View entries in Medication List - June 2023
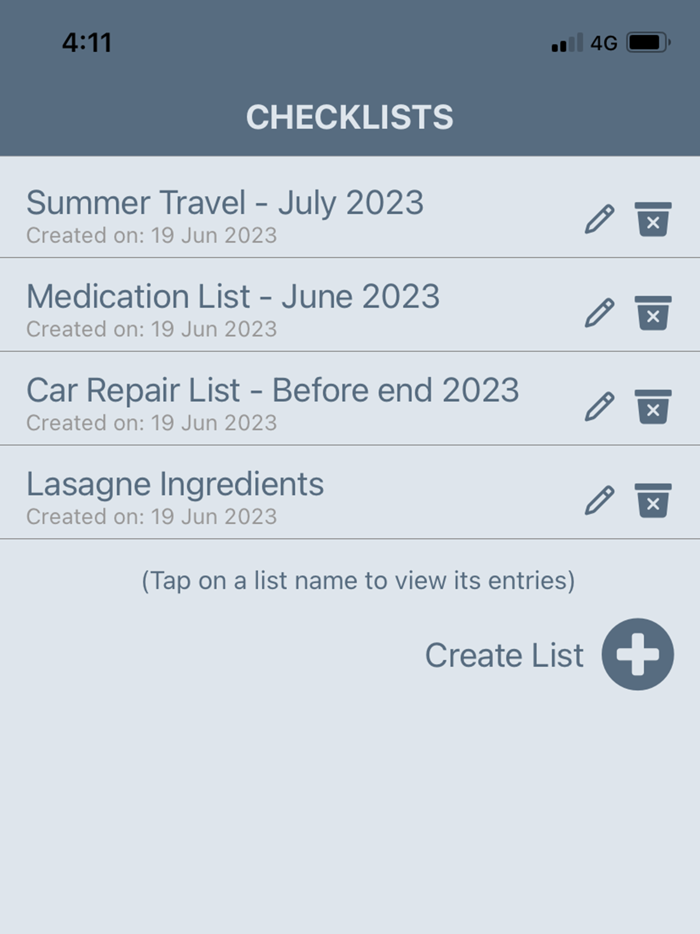Screen dimensions: 700x934 pos(233,297)
